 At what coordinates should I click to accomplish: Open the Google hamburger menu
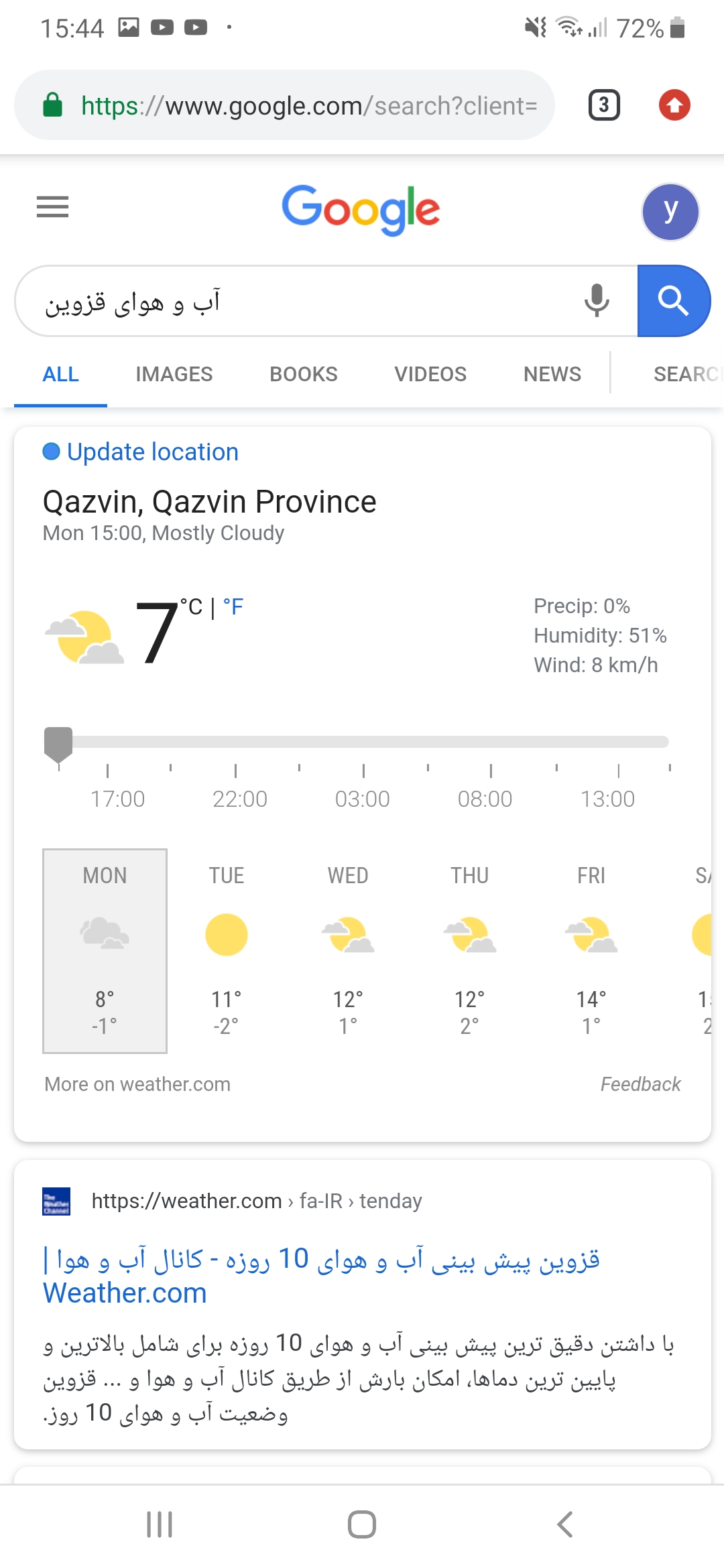[52, 207]
